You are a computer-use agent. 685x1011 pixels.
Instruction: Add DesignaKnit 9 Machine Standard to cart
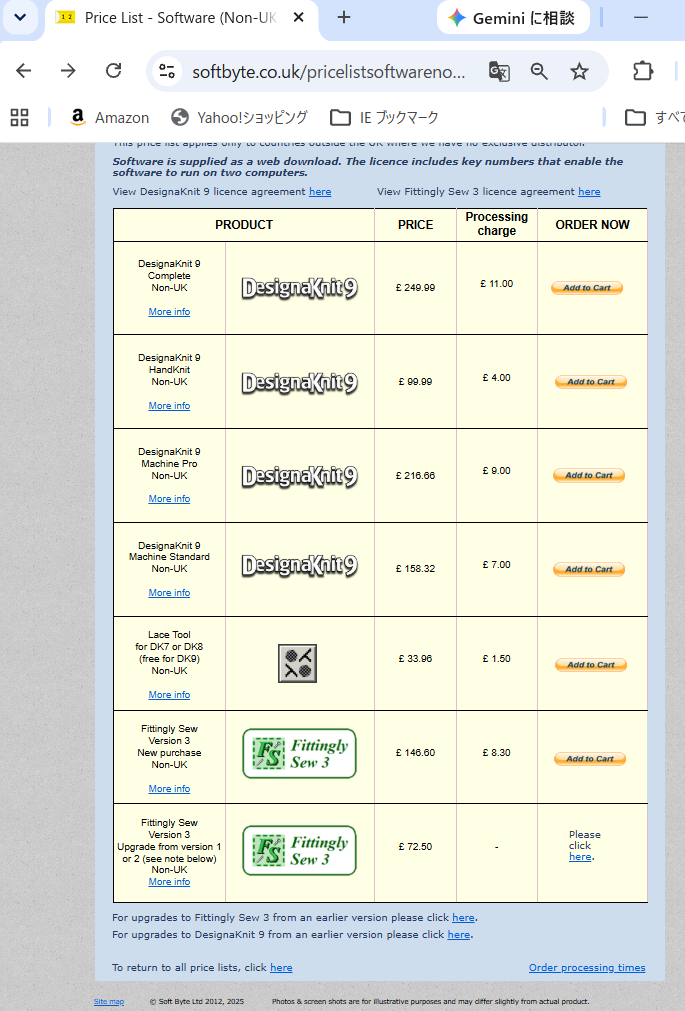(x=589, y=569)
